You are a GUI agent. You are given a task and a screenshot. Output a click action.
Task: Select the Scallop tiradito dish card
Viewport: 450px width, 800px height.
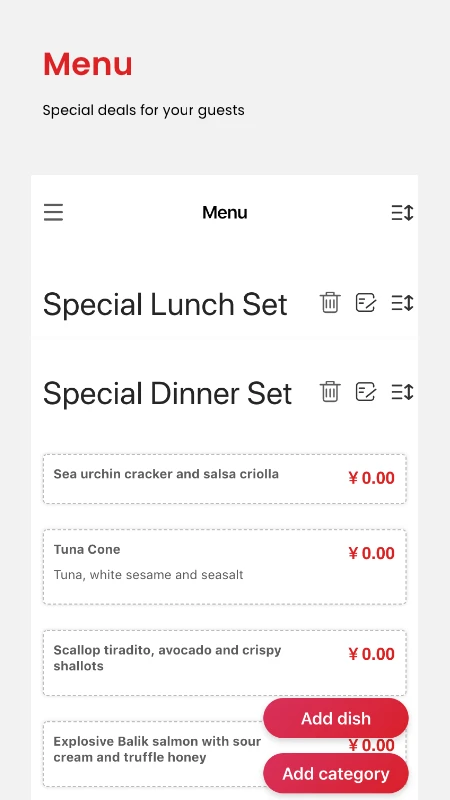coord(224,663)
